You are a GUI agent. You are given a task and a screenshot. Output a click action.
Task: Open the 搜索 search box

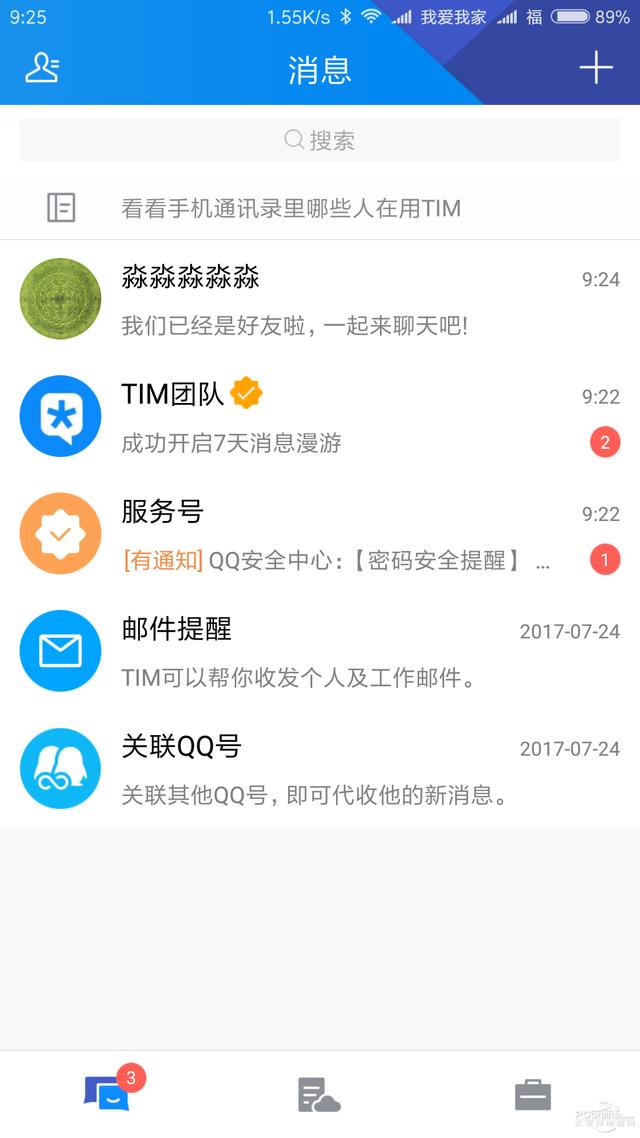320,140
